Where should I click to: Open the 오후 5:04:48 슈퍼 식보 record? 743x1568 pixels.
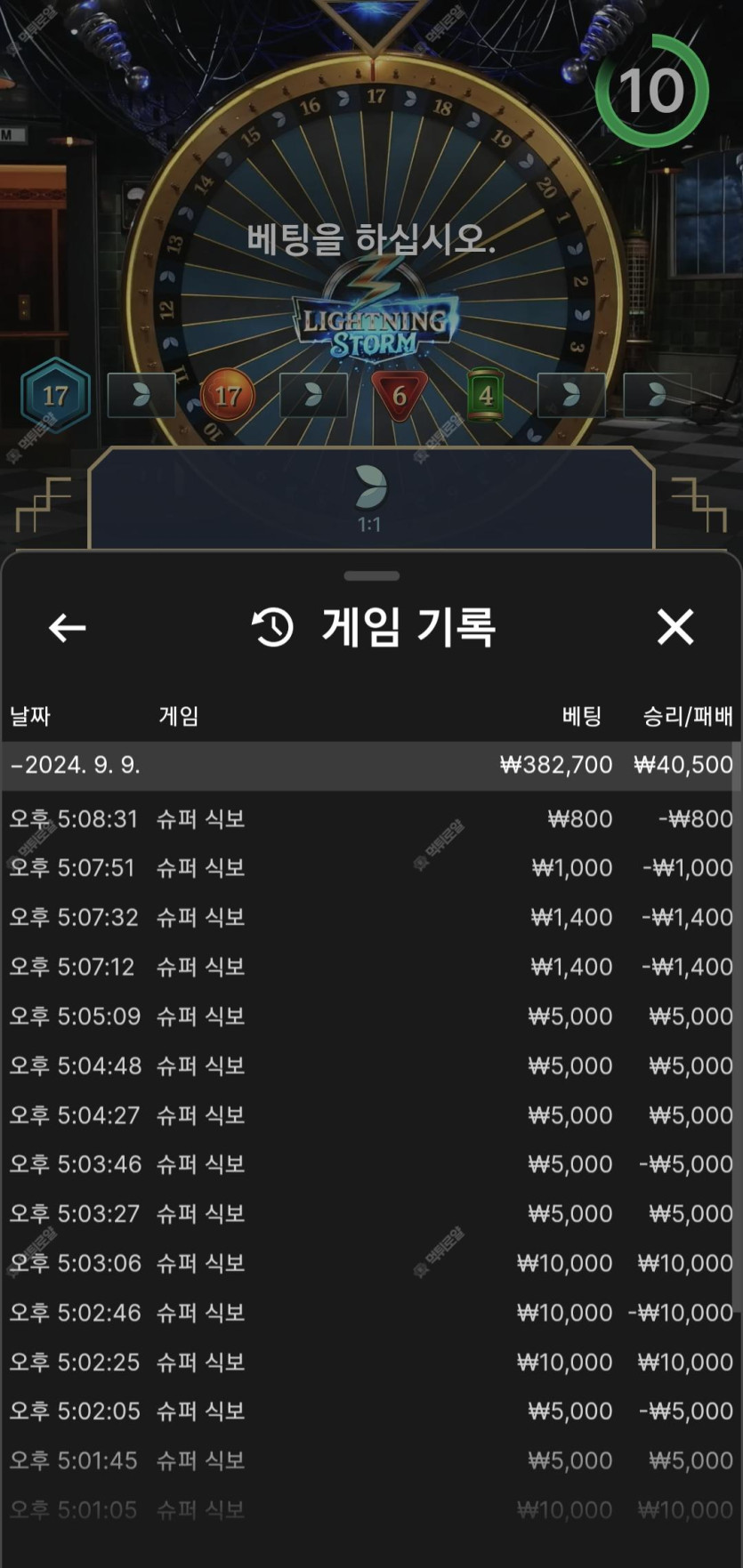pos(371,1065)
